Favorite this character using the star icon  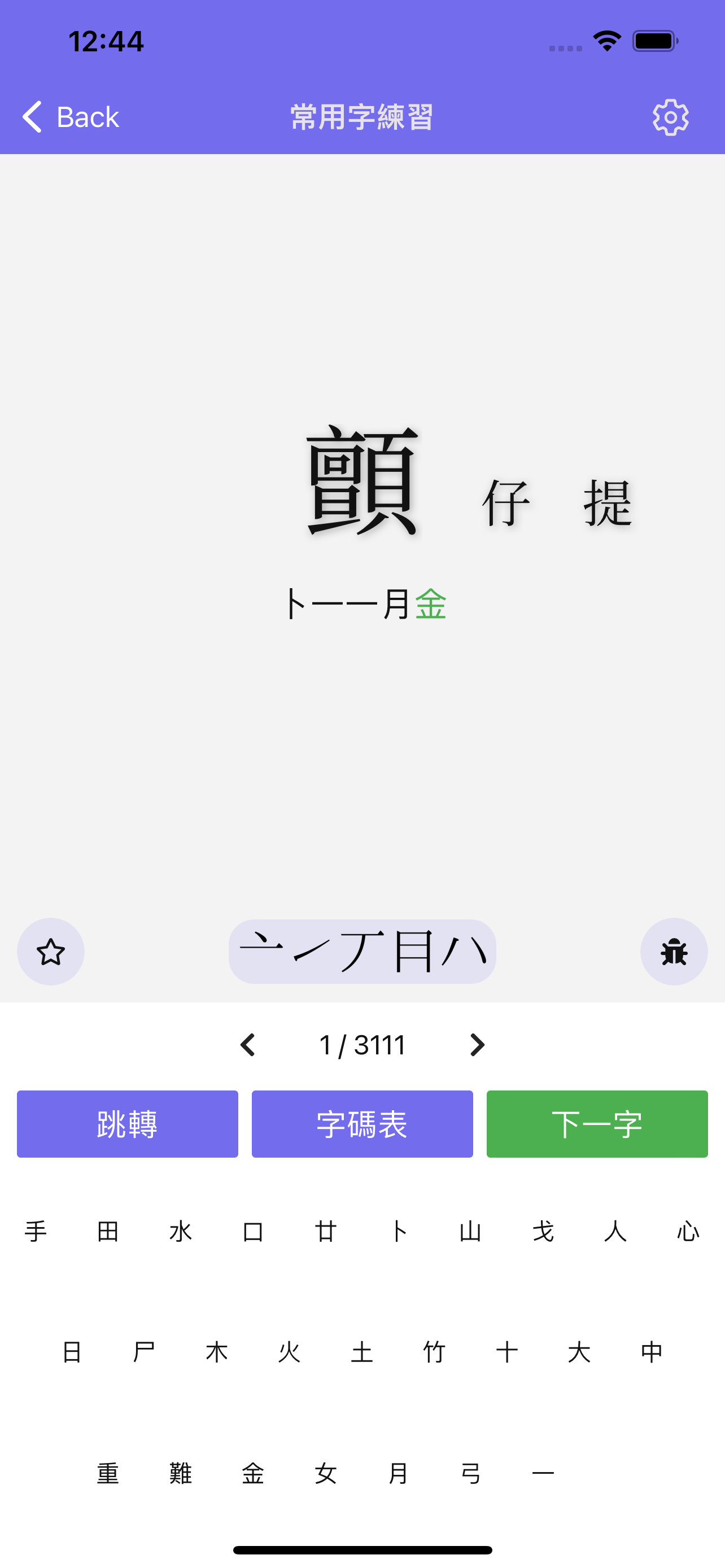pyautogui.click(x=50, y=952)
